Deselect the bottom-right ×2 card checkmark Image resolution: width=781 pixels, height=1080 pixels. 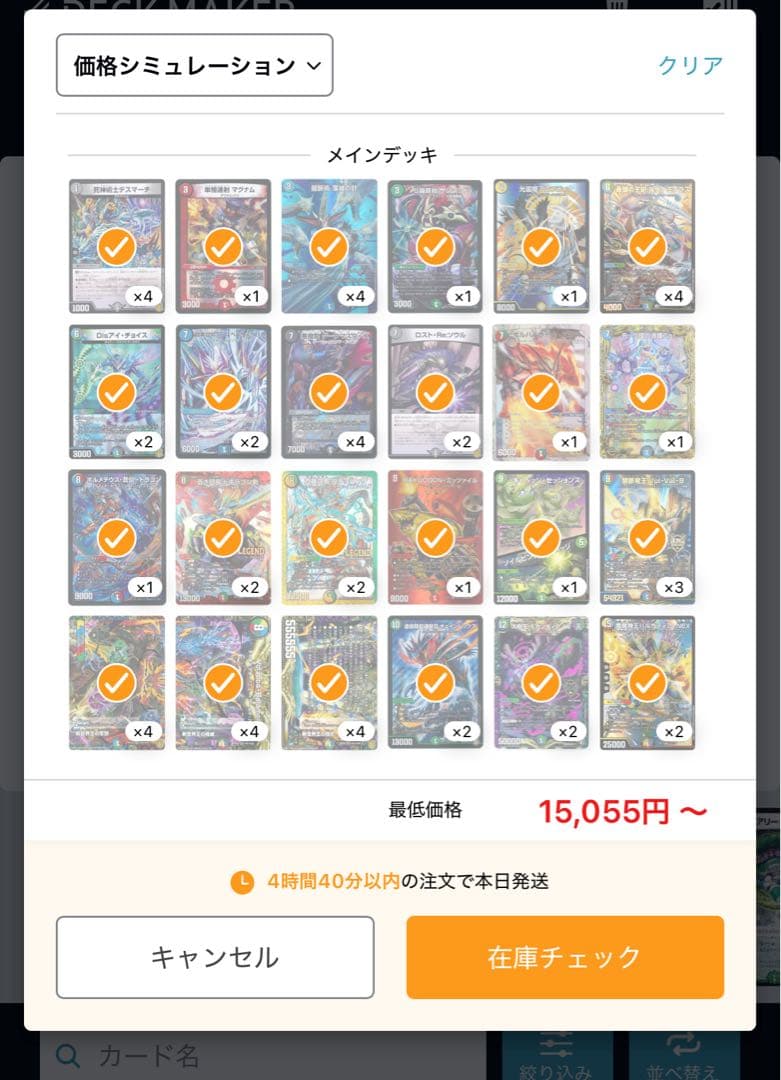[649, 683]
